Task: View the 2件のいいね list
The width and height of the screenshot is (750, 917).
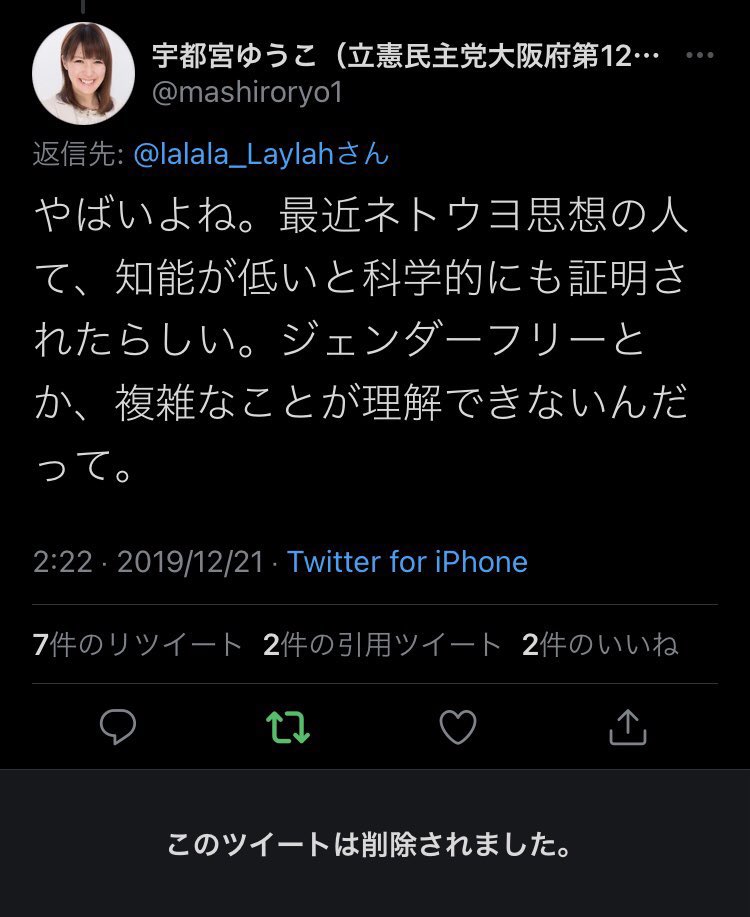Action: click(x=600, y=645)
